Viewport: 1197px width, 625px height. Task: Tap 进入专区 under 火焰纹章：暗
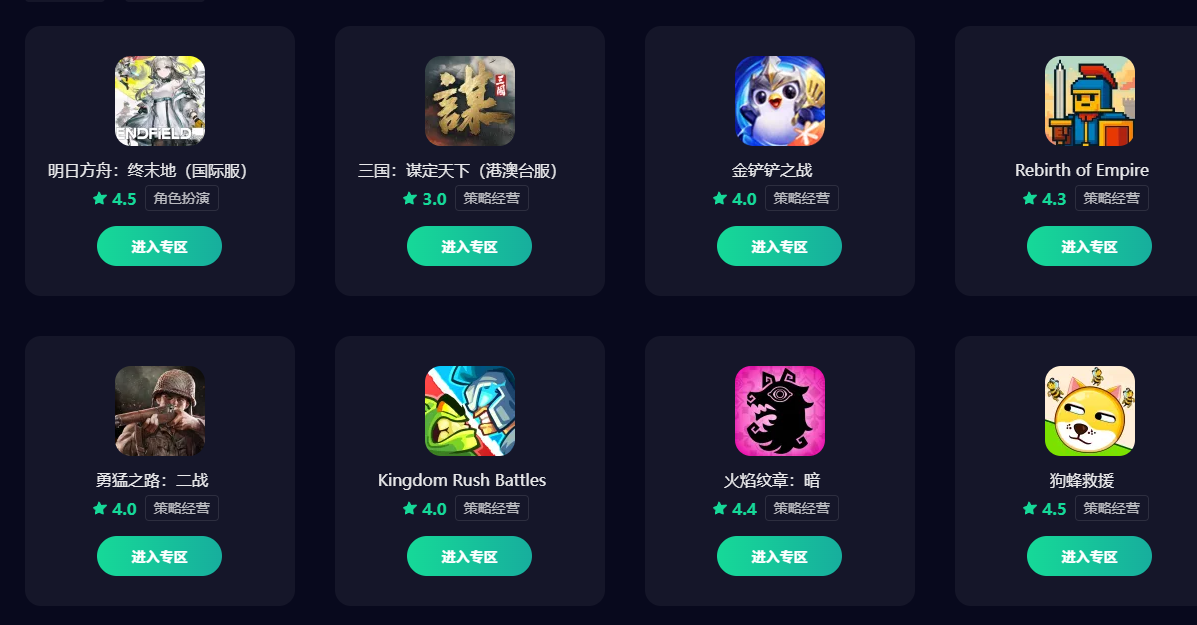coord(779,556)
